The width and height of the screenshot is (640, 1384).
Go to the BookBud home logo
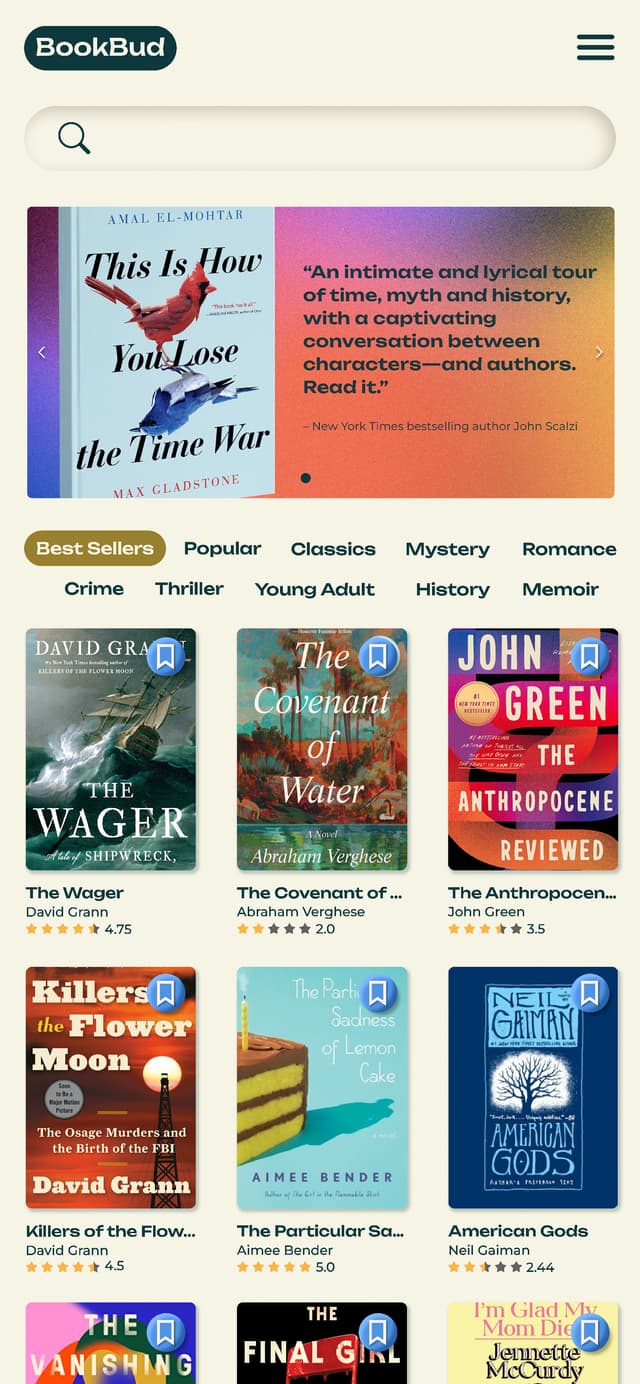tap(100, 48)
